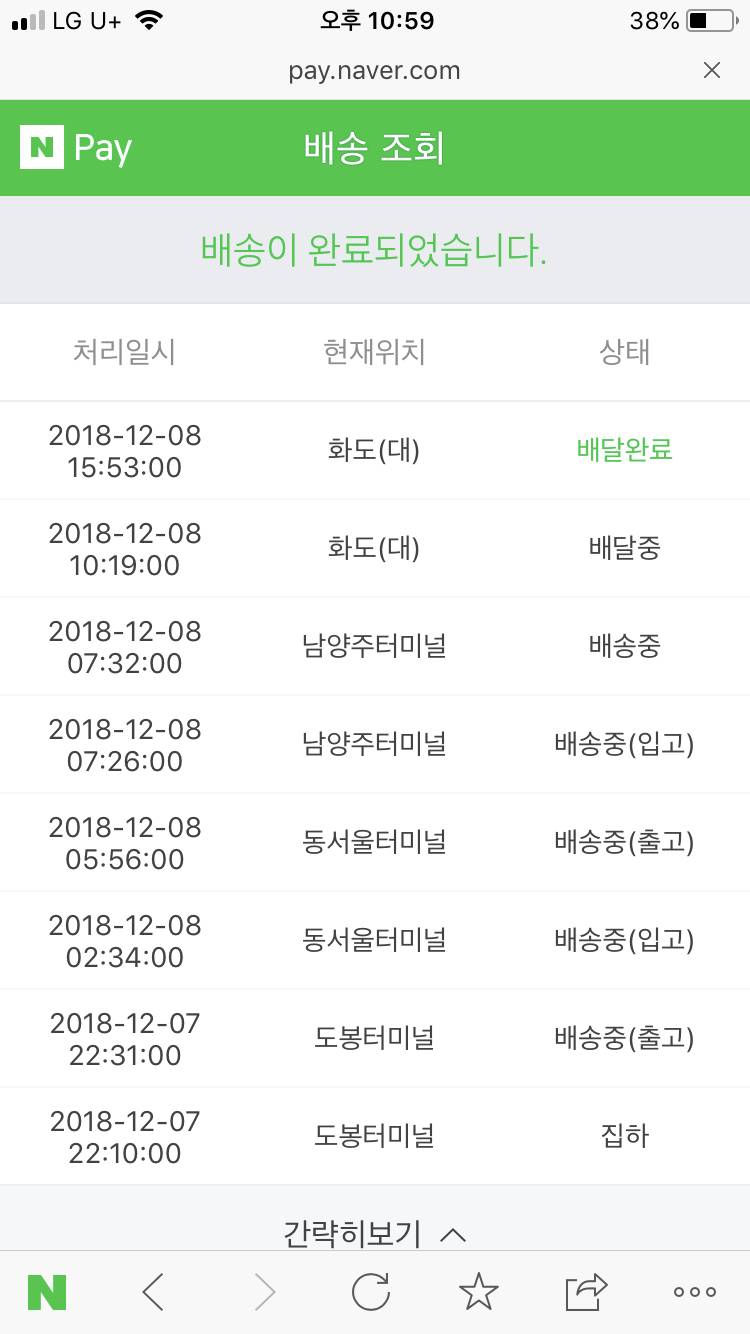750x1334 pixels.
Task: Tap the forward arrow navigation icon
Action: tap(263, 1290)
